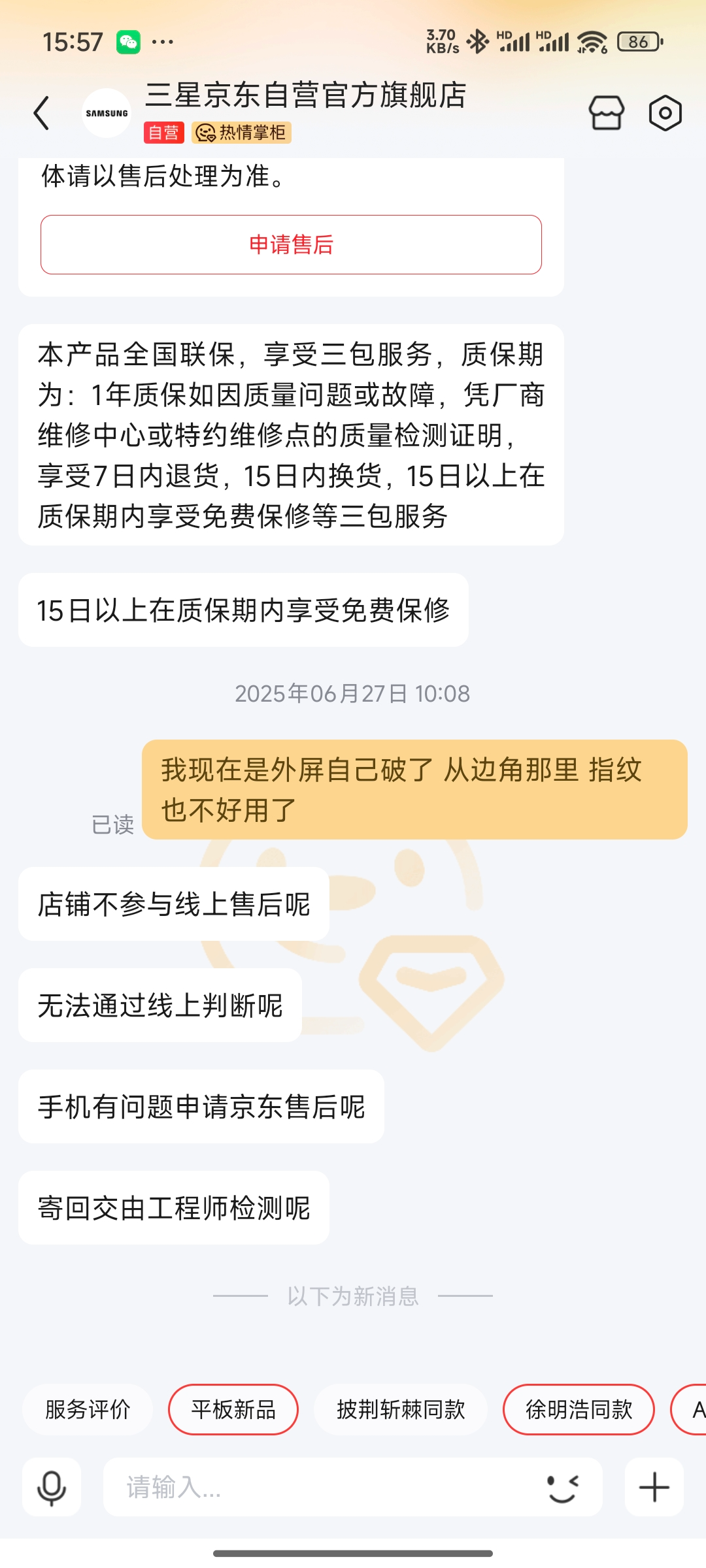
Task: Open more attachment options plus
Action: 654,1487
